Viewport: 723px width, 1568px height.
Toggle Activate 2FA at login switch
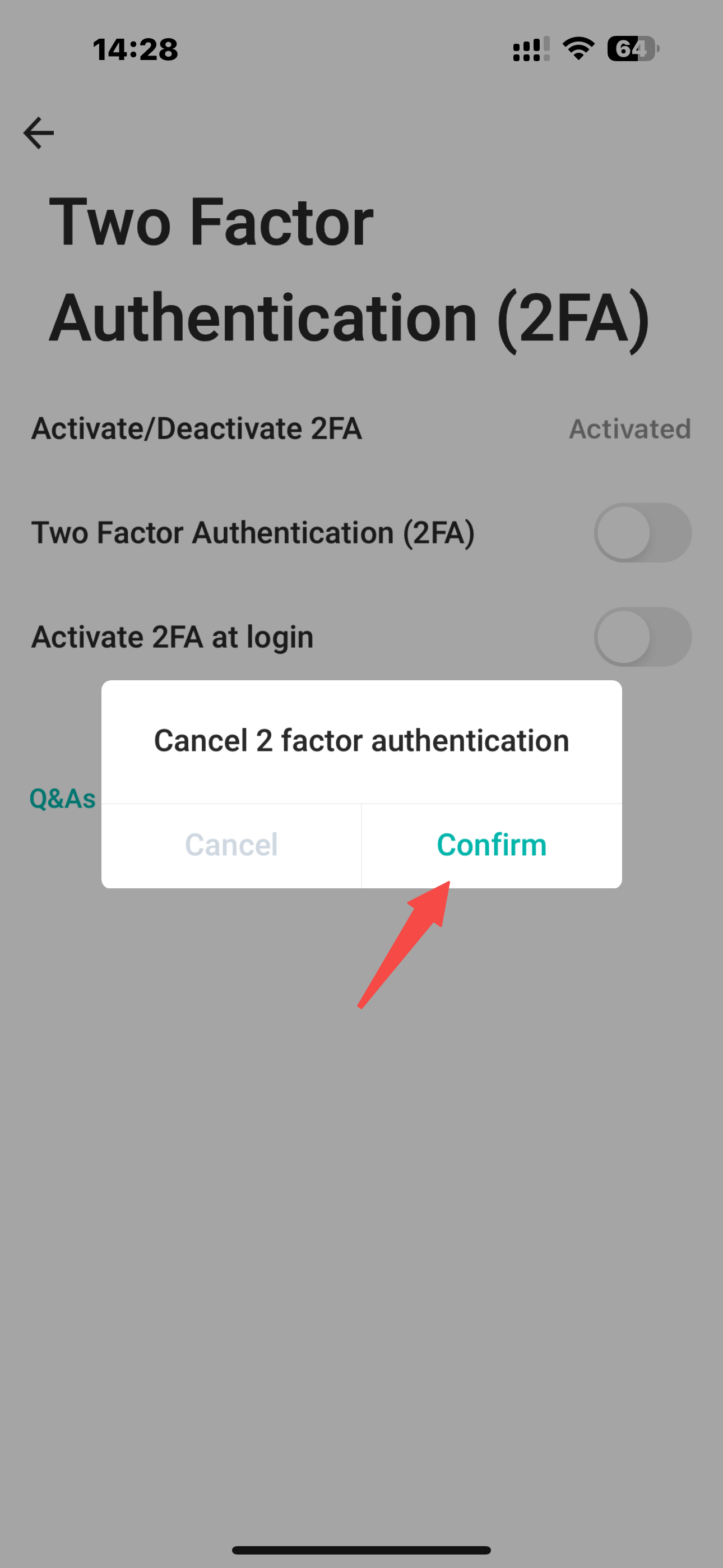click(x=642, y=637)
